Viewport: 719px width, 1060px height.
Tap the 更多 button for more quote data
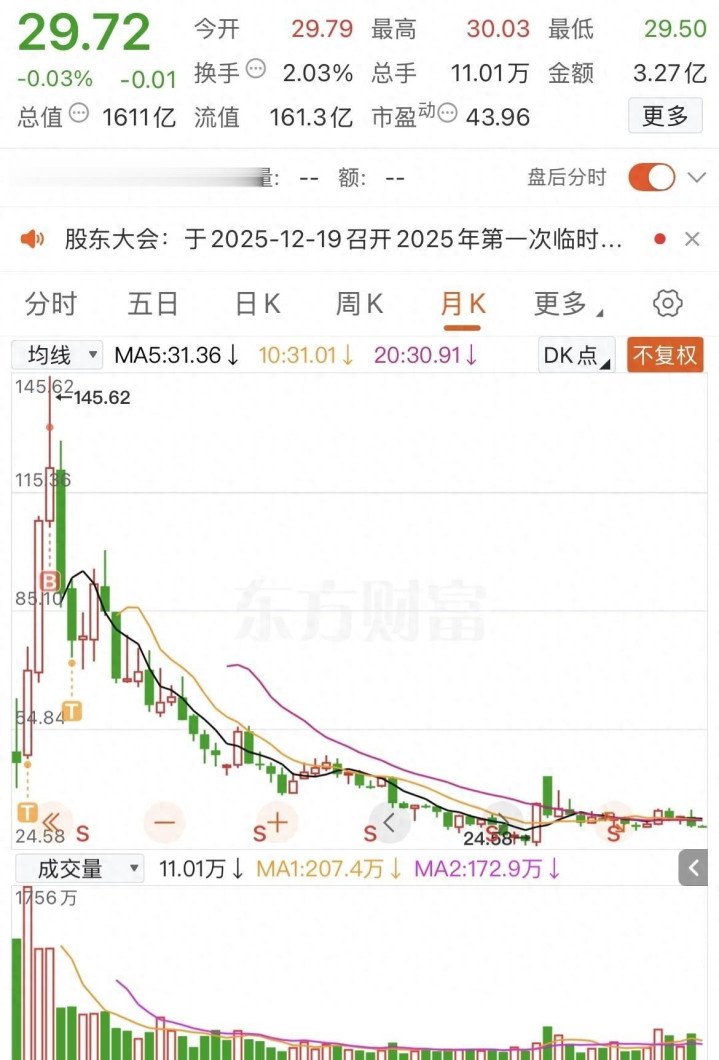[x=664, y=116]
